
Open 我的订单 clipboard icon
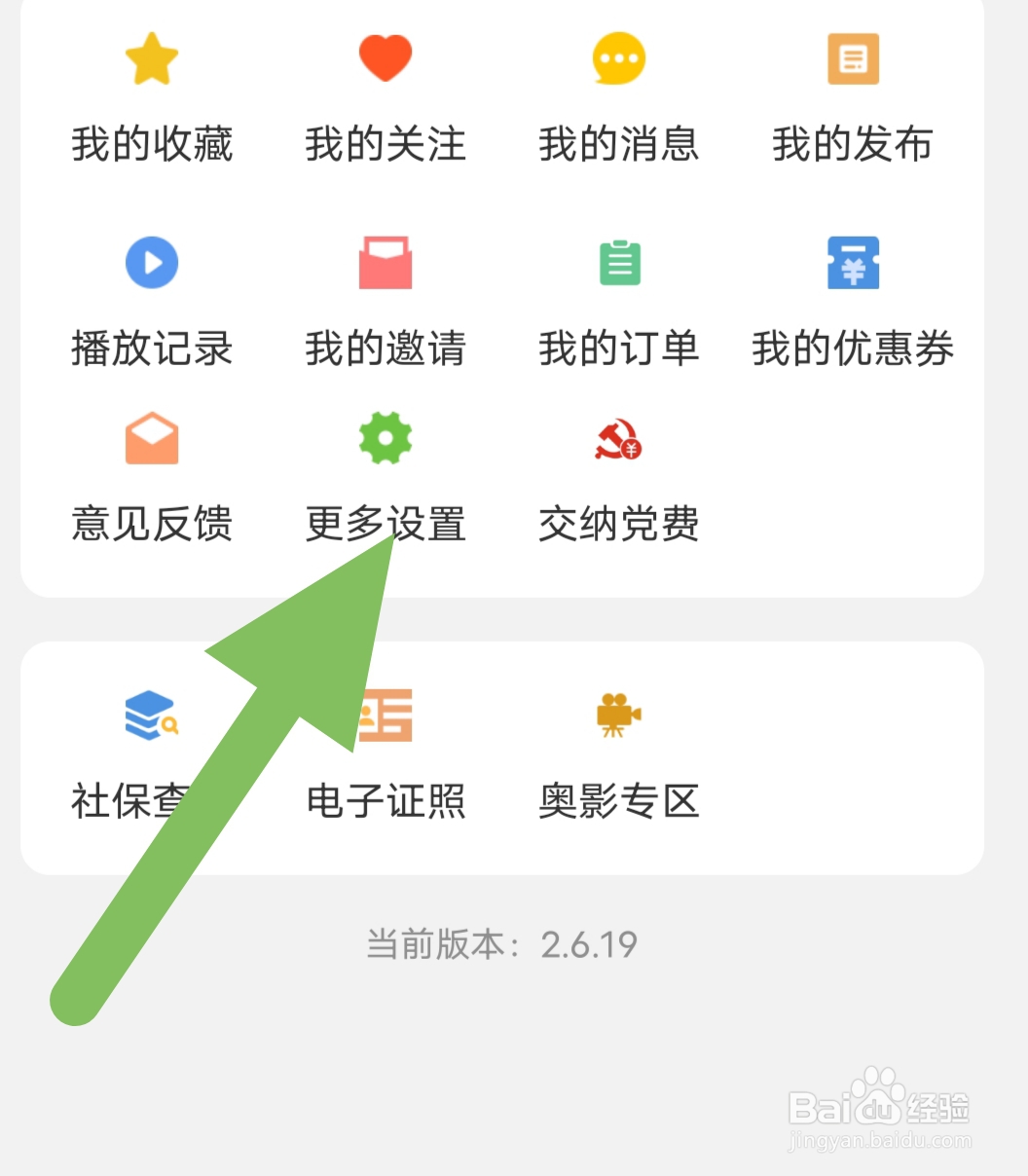click(x=618, y=261)
